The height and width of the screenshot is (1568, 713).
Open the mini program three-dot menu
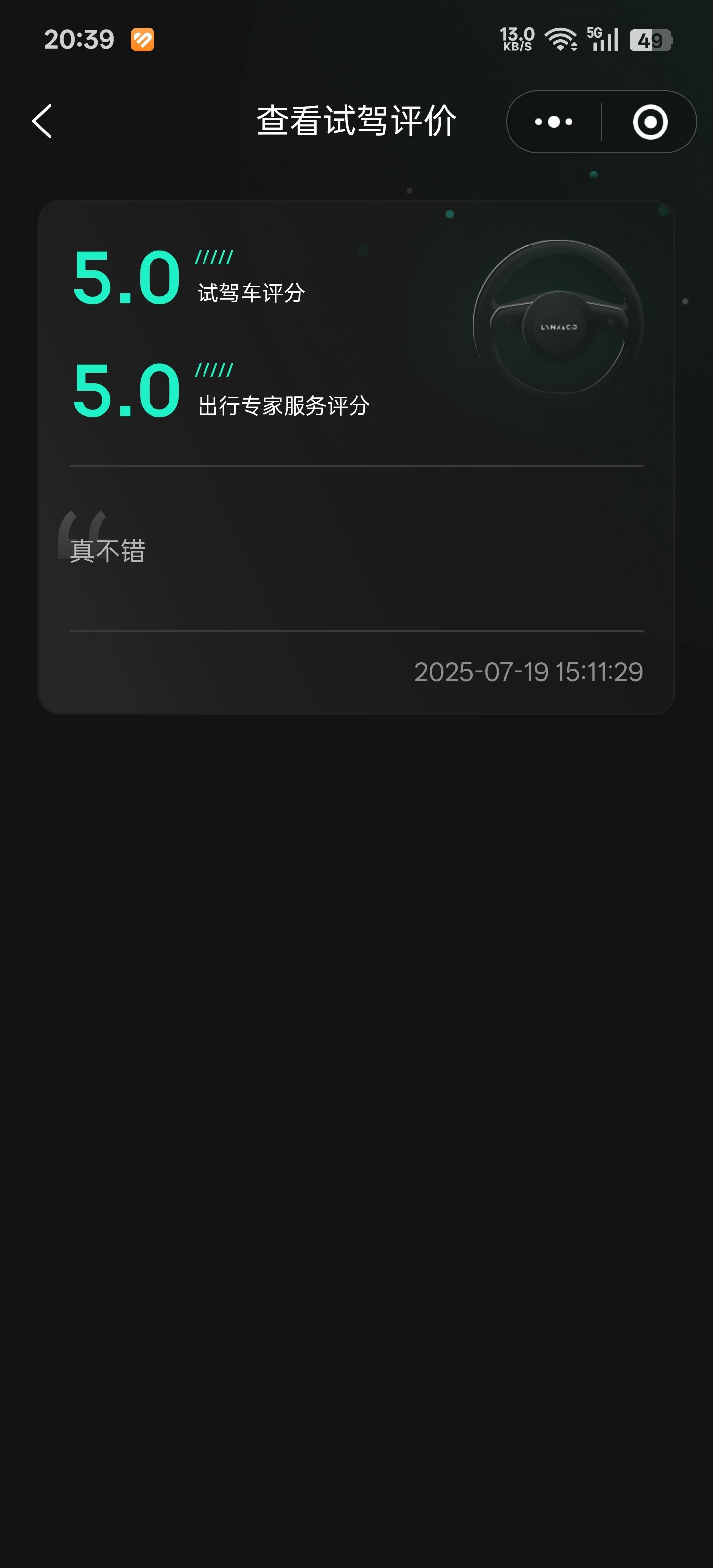click(x=554, y=122)
